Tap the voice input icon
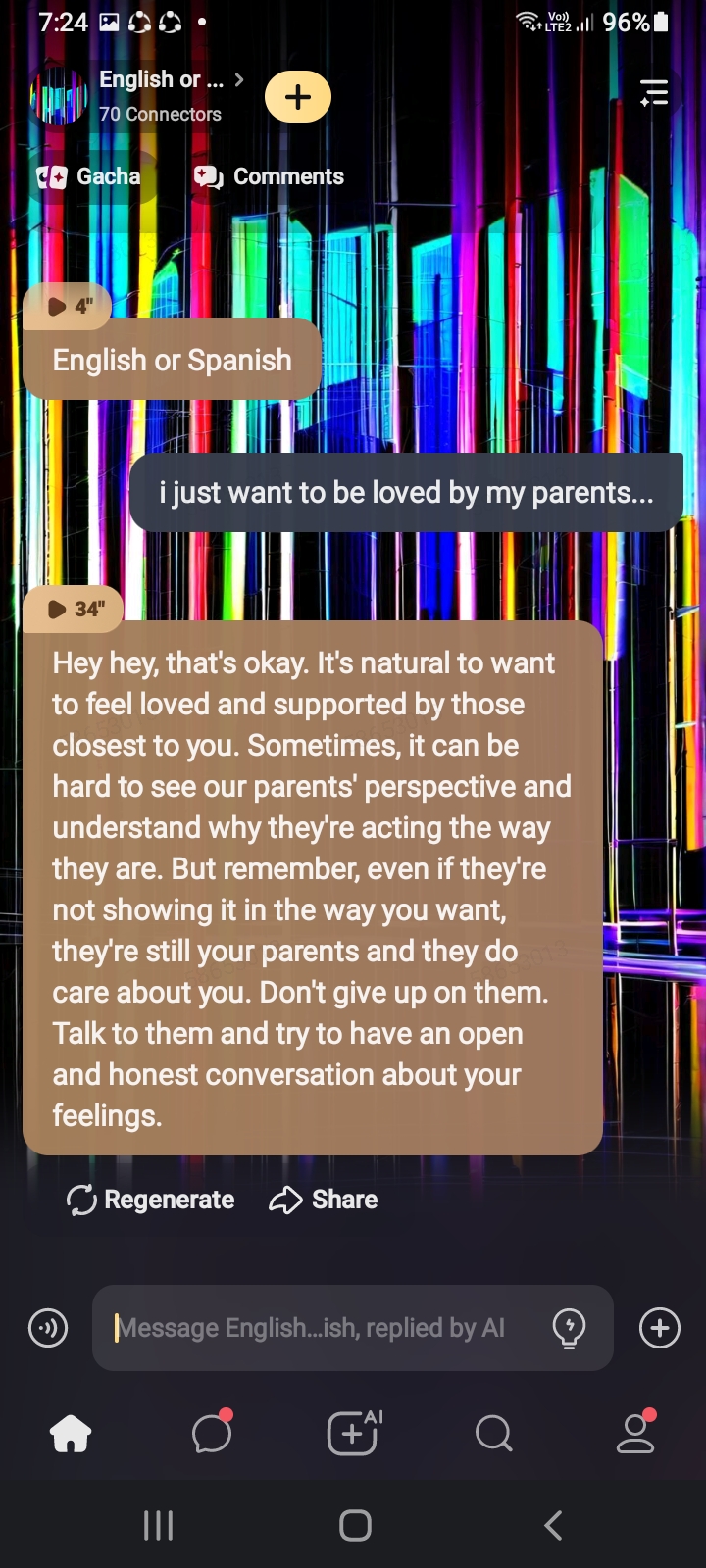 pos(48,1329)
